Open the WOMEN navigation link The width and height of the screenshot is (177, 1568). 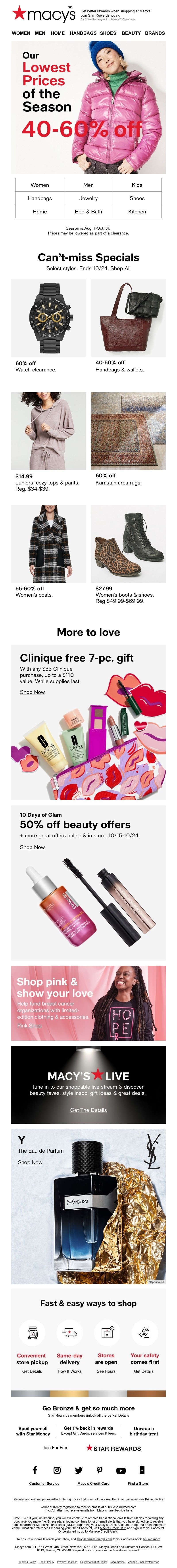[21, 33]
